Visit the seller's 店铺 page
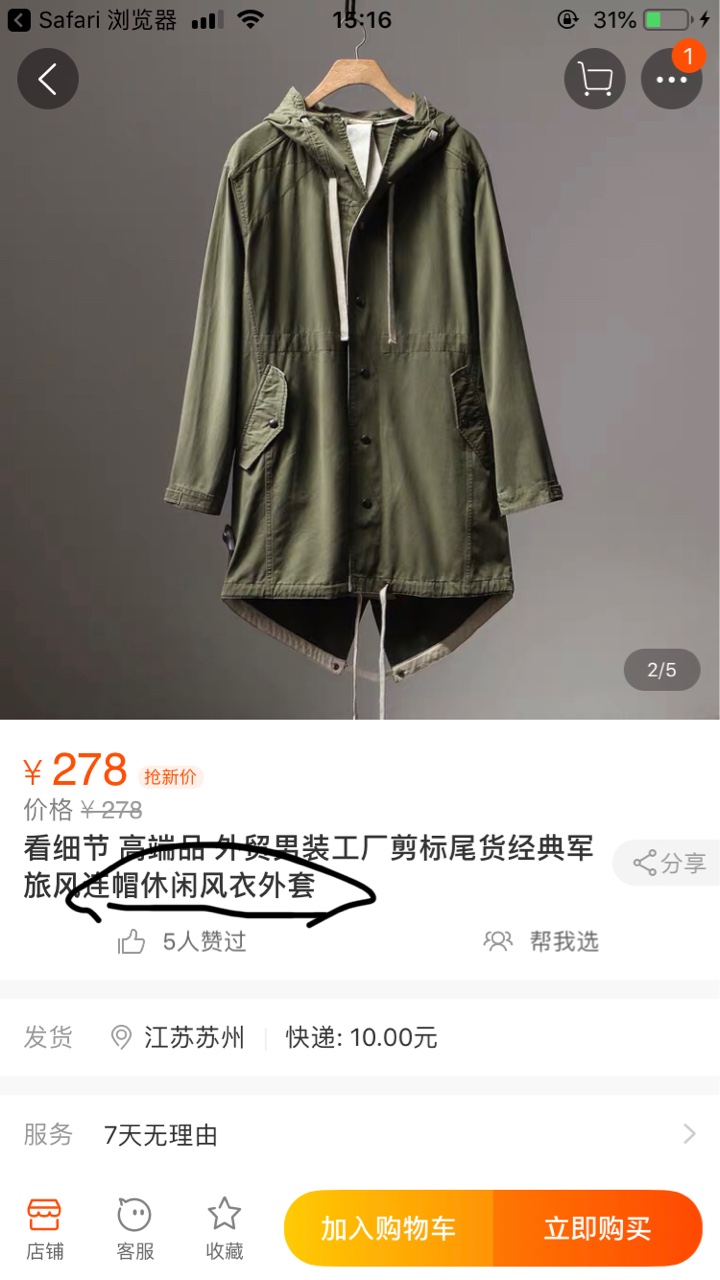720x1280 pixels. tap(44, 1229)
